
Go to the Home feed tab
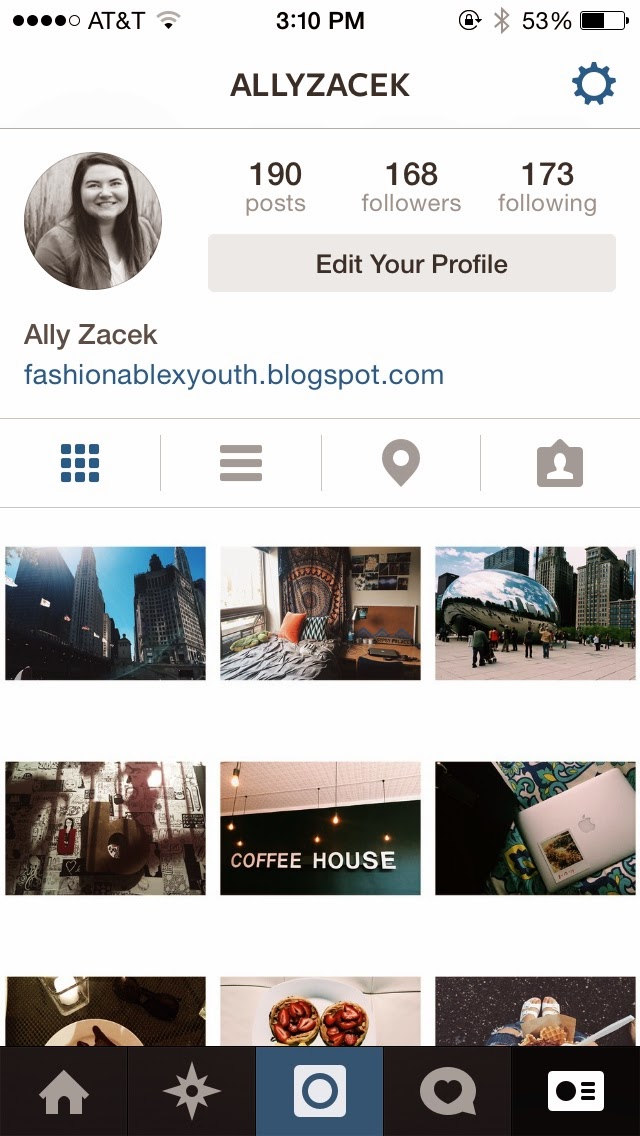(63, 1091)
